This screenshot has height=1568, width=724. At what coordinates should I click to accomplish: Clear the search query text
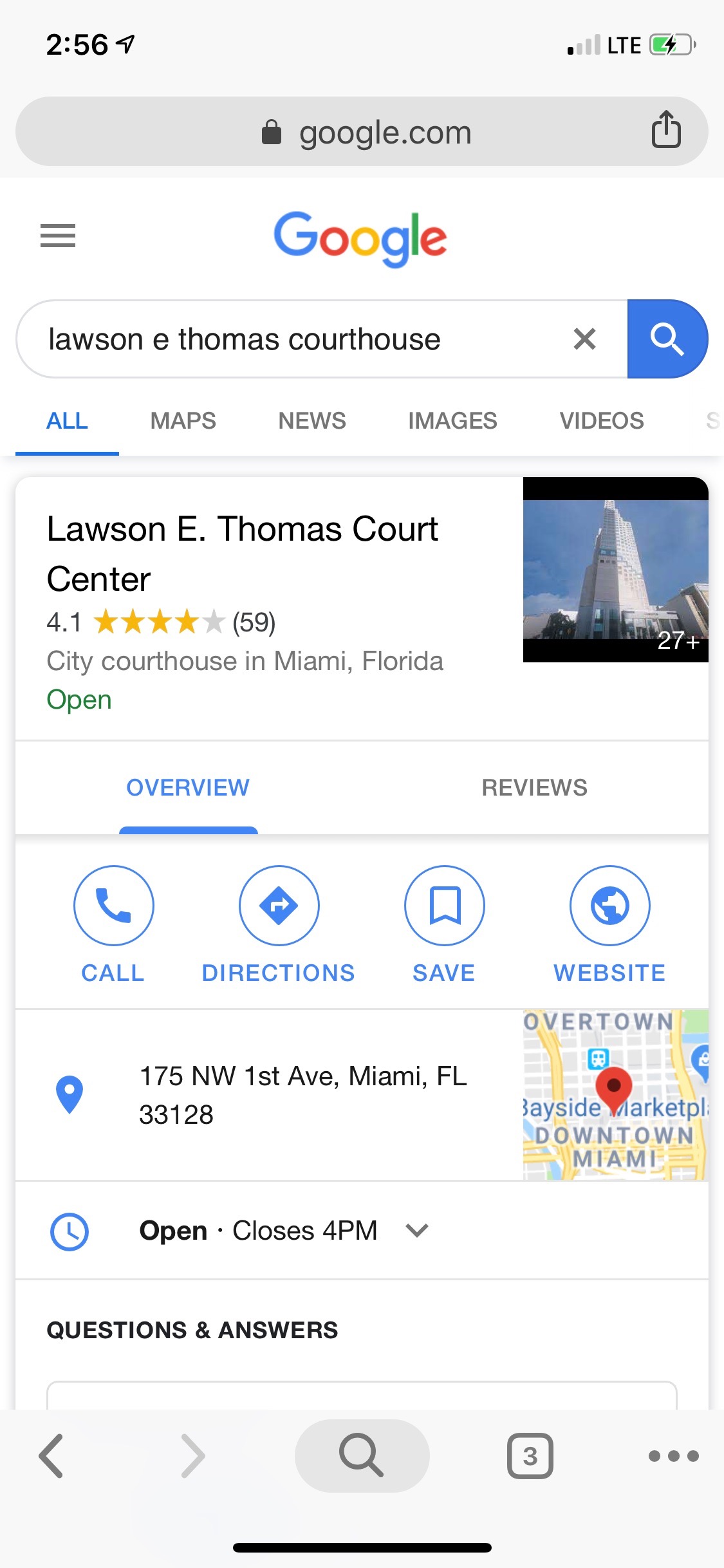click(x=584, y=339)
